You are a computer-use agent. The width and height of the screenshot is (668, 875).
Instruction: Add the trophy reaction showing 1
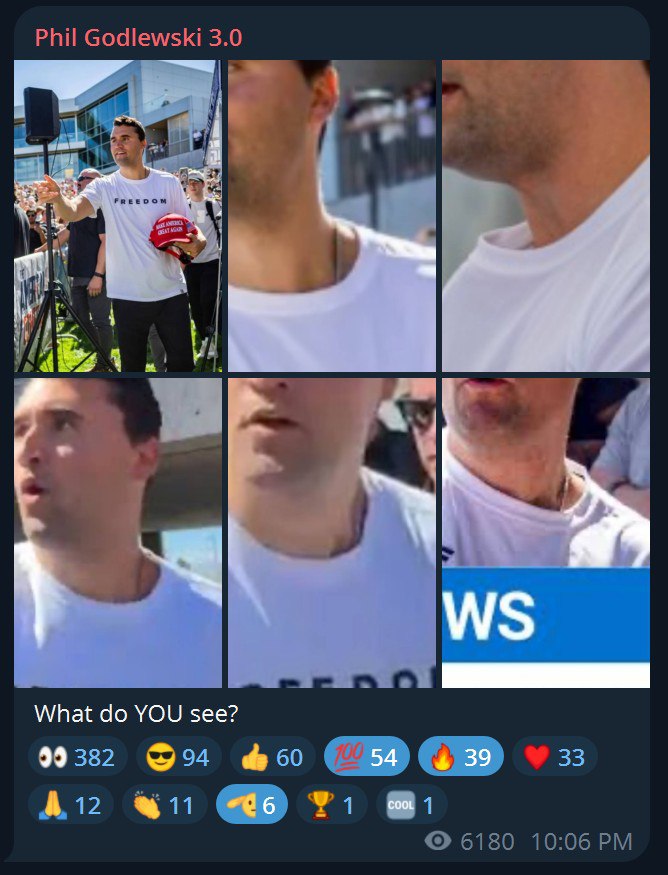pyautogui.click(x=332, y=804)
